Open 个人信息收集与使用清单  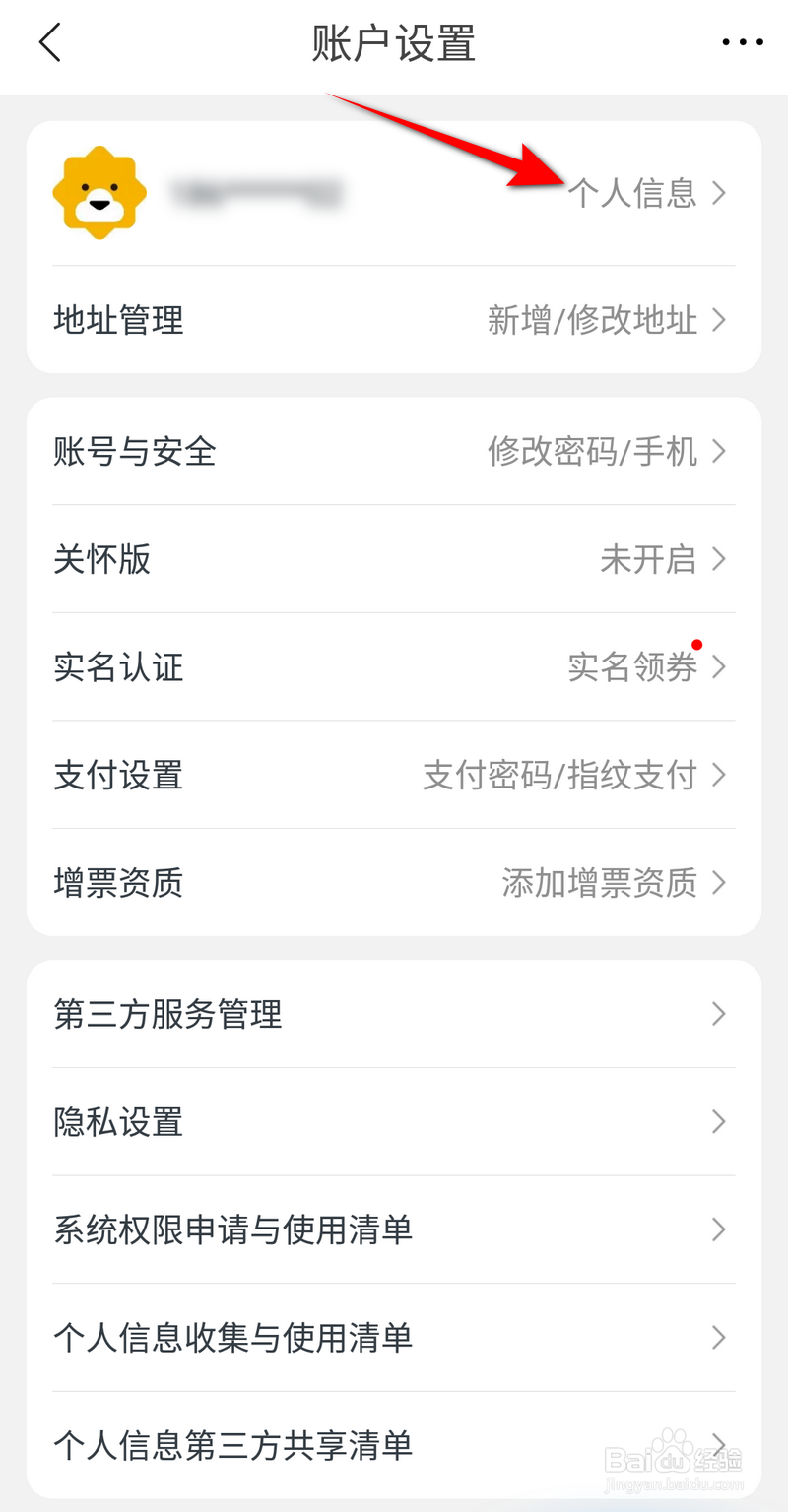pos(394,1337)
